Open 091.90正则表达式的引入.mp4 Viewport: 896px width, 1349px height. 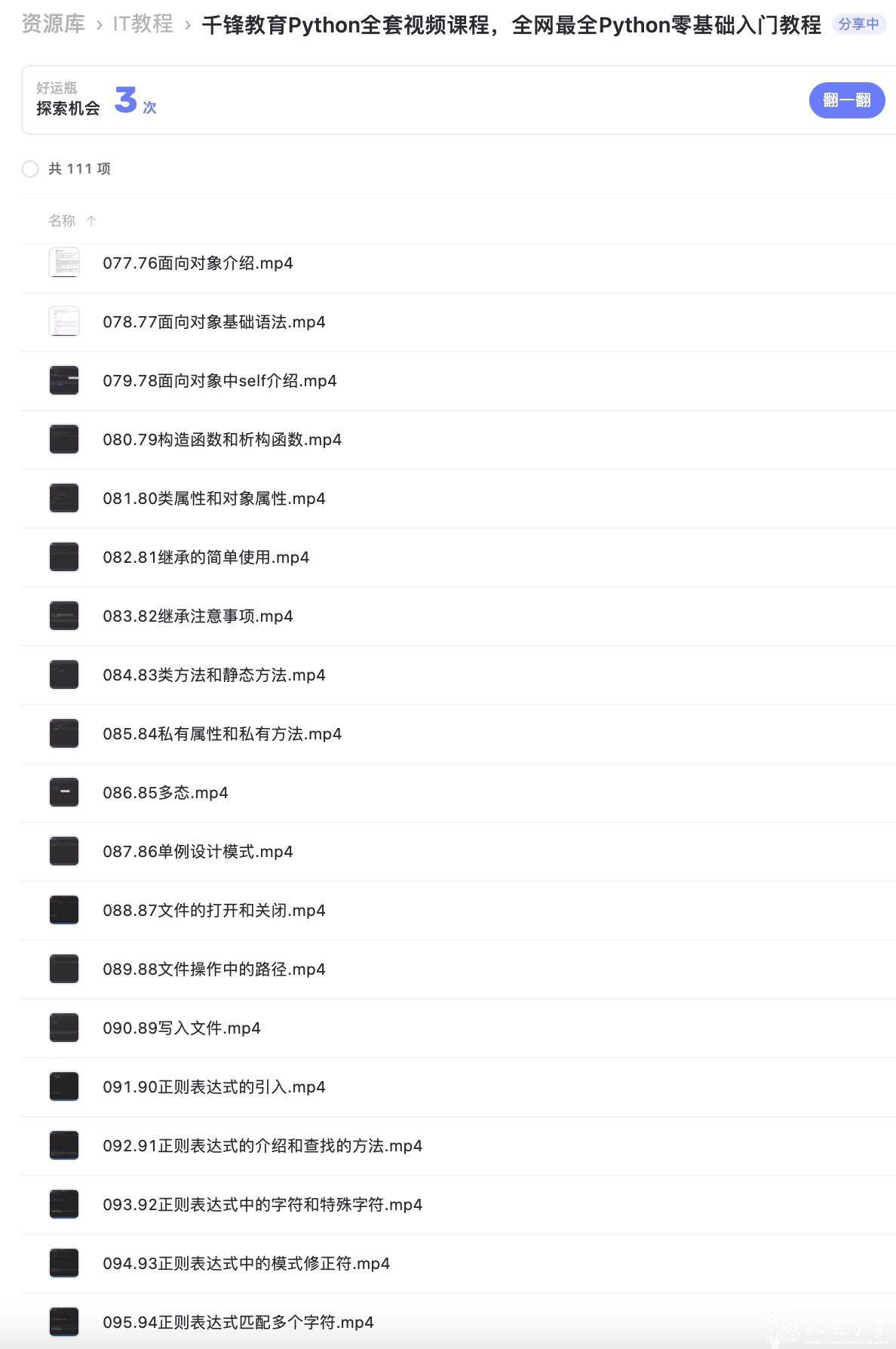(x=214, y=1087)
